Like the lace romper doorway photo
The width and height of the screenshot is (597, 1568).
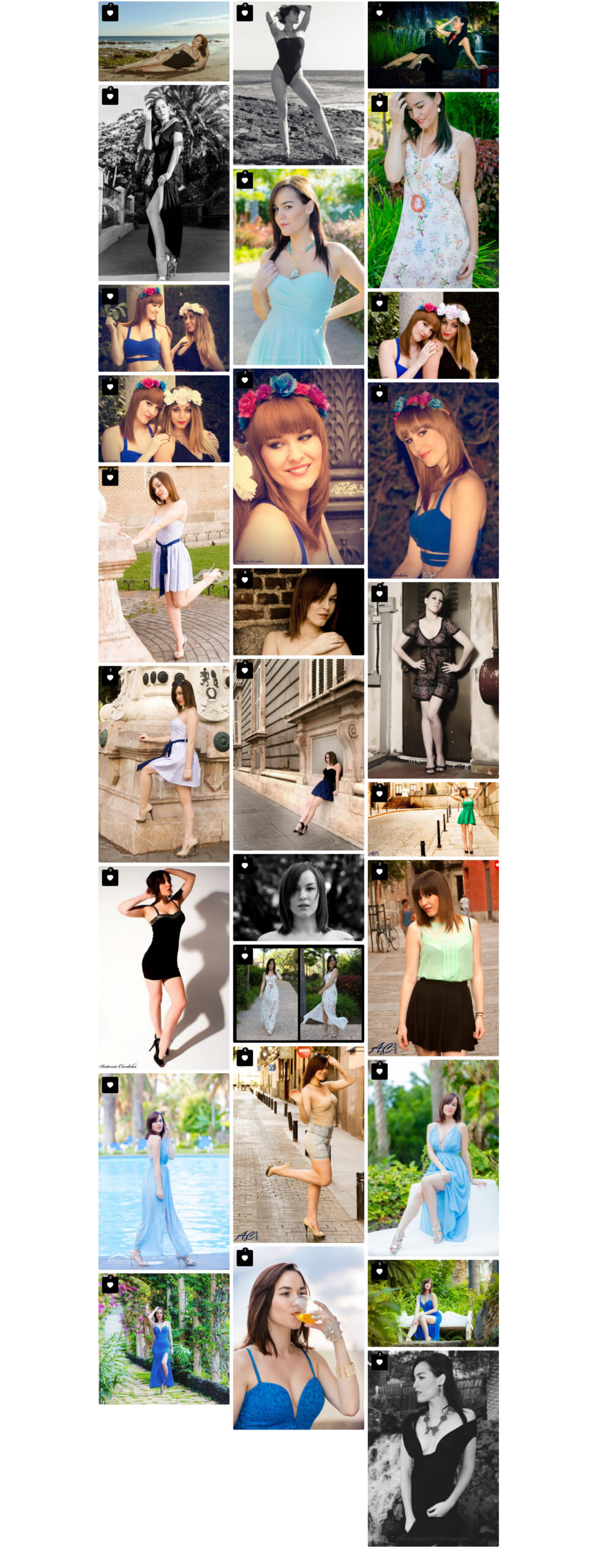tap(379, 593)
